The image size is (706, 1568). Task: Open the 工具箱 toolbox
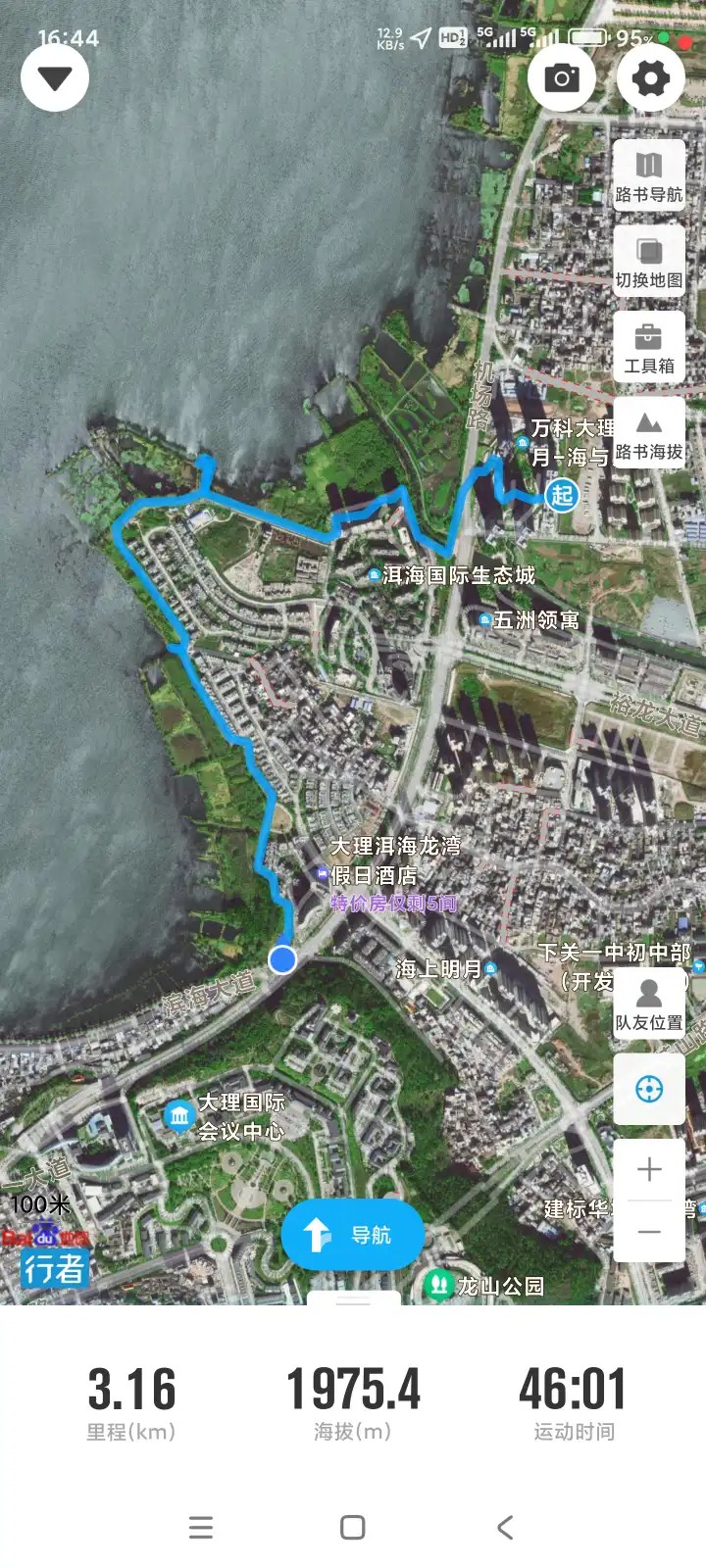648,348
